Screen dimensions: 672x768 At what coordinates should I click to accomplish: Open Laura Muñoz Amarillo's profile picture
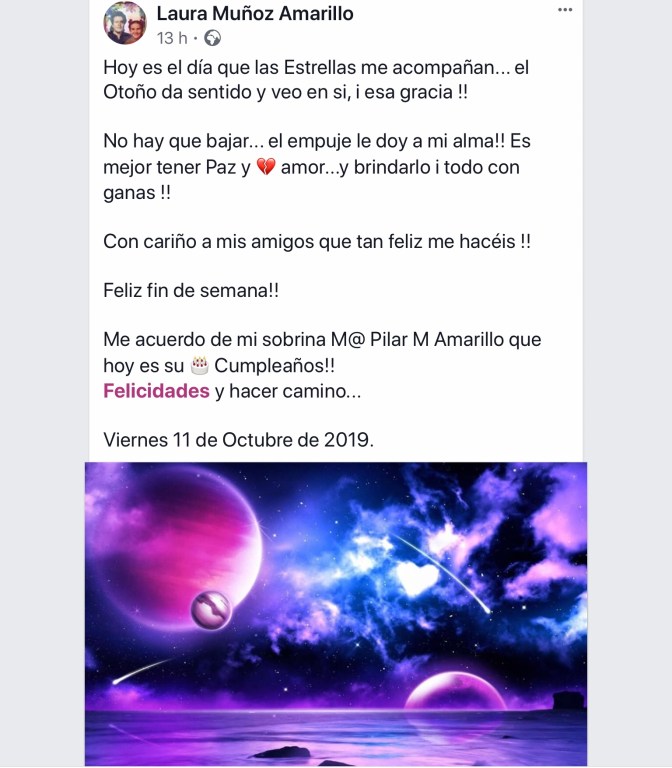coord(125,24)
